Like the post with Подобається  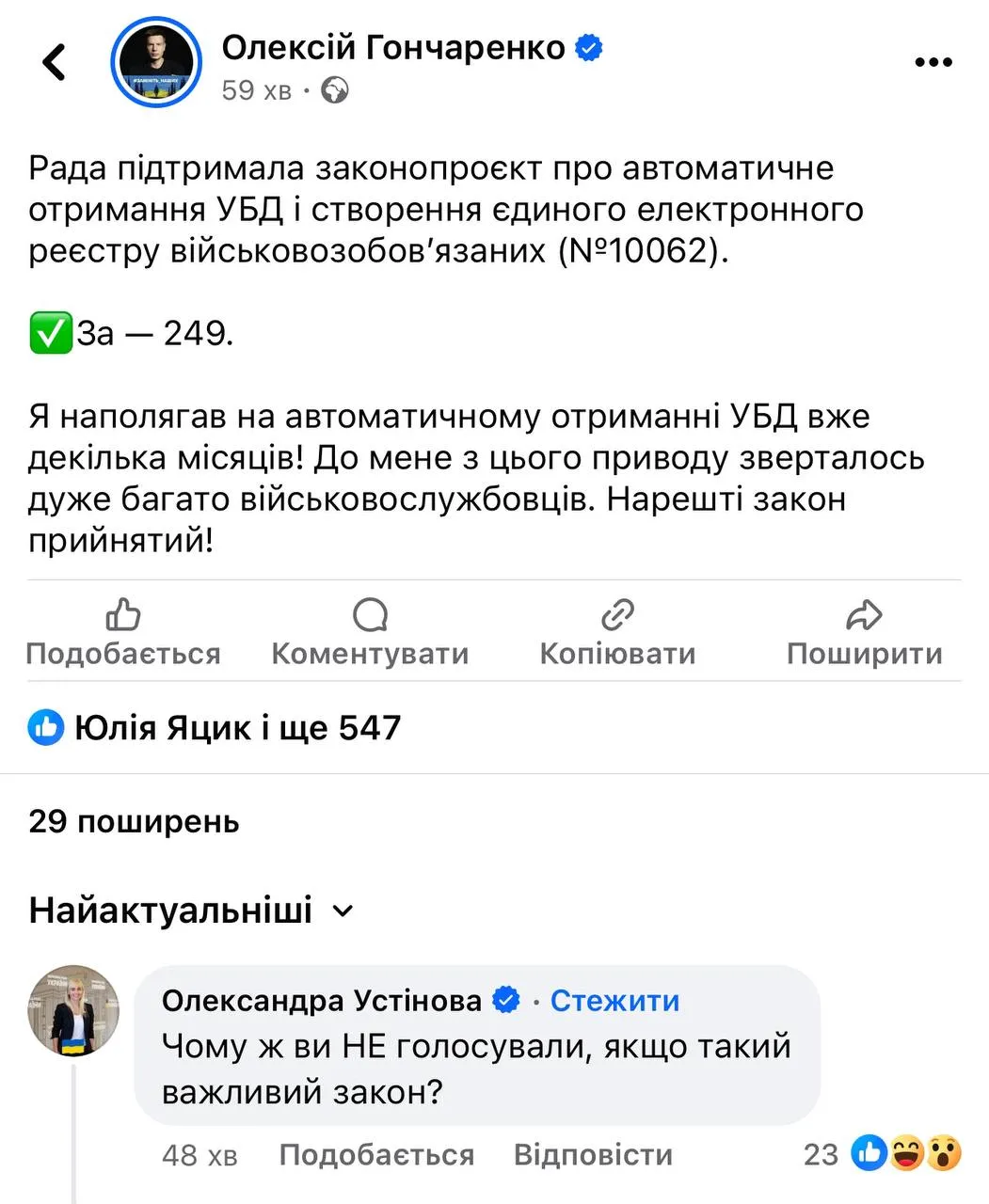(123, 633)
